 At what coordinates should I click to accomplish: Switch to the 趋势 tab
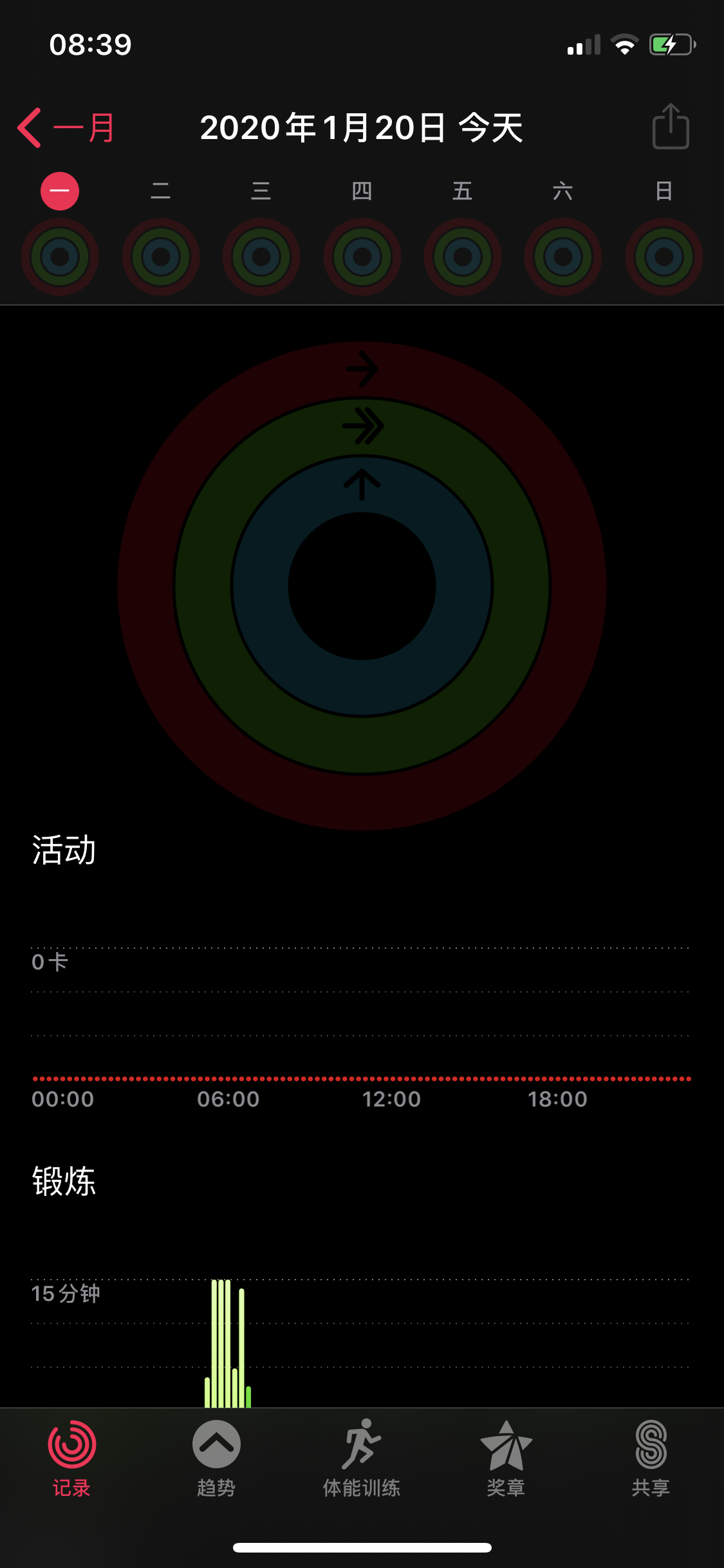tap(216, 1459)
